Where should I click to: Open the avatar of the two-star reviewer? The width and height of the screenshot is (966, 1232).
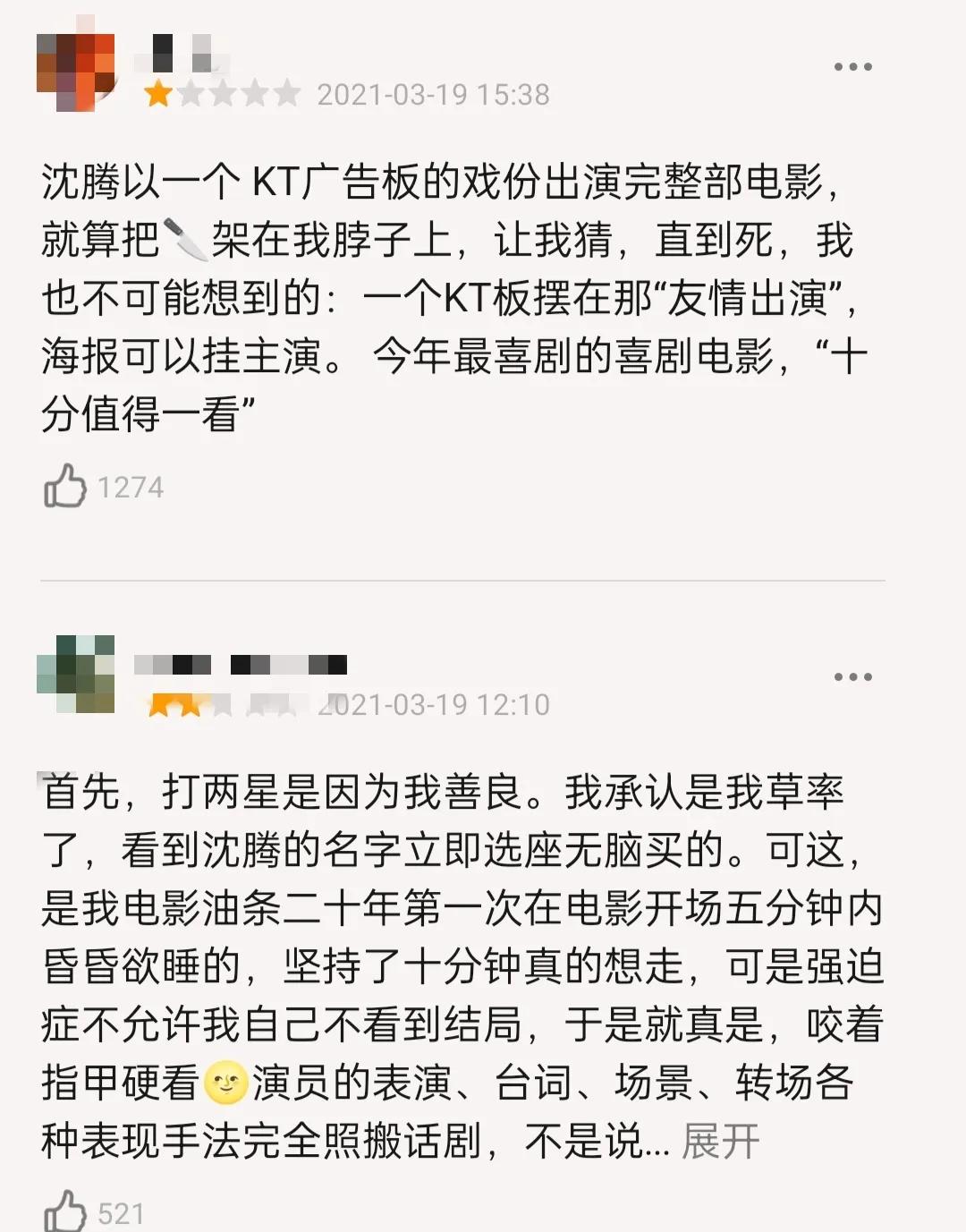76,674
